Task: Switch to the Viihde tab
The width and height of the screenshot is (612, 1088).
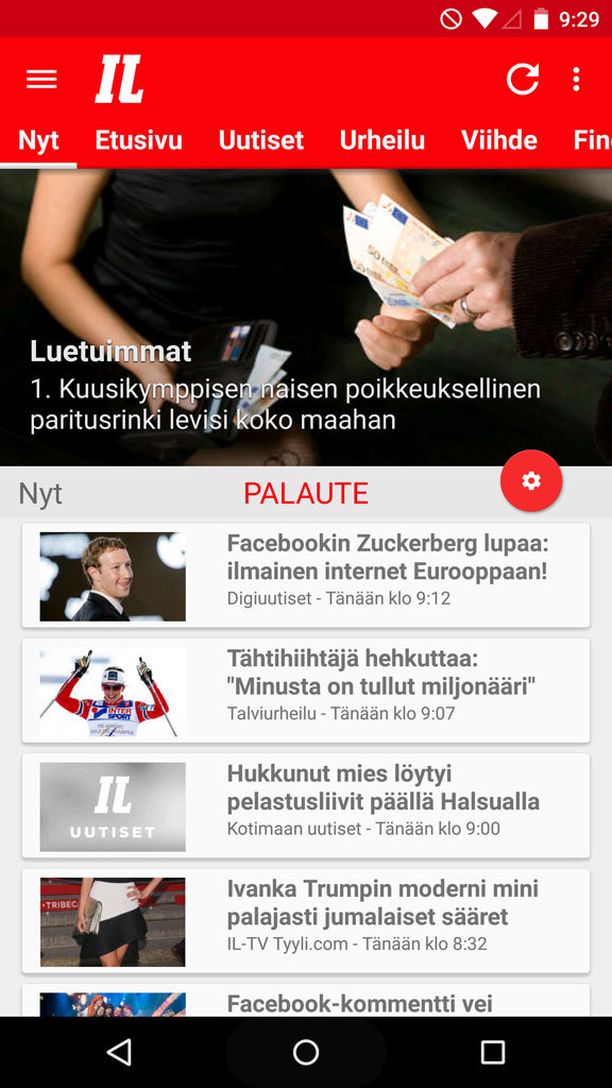Action: tap(499, 140)
